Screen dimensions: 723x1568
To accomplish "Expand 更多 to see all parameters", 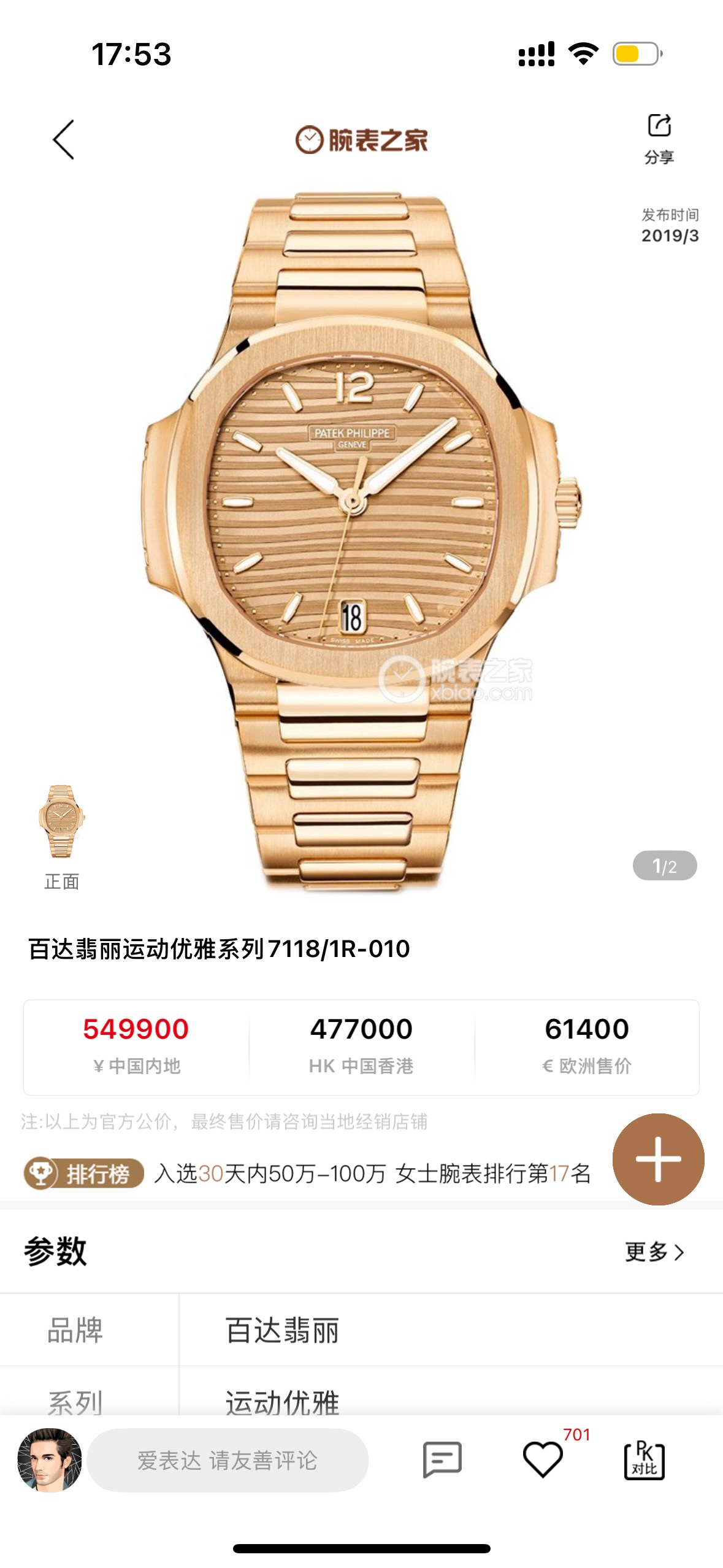I will pyautogui.click(x=654, y=1252).
